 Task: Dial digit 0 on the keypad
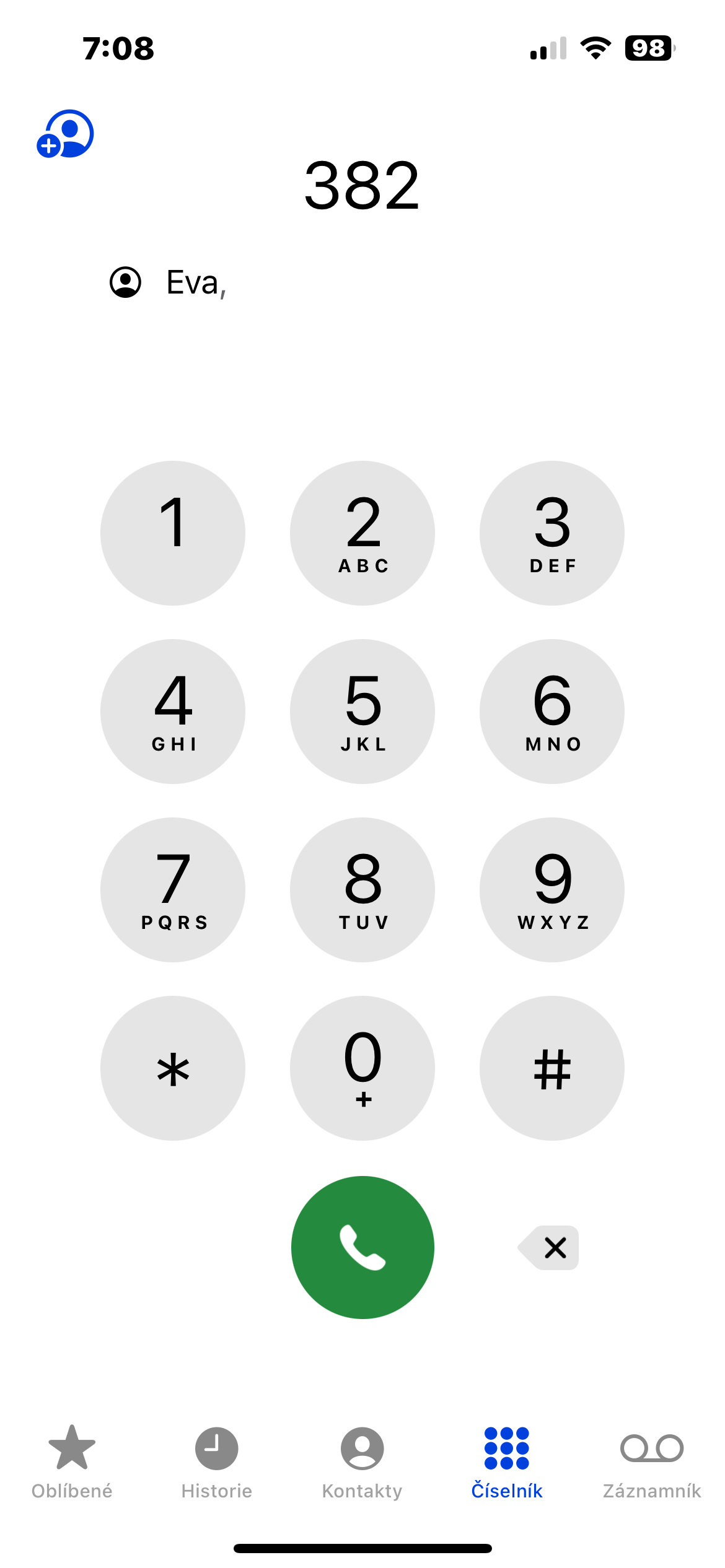click(x=362, y=1068)
